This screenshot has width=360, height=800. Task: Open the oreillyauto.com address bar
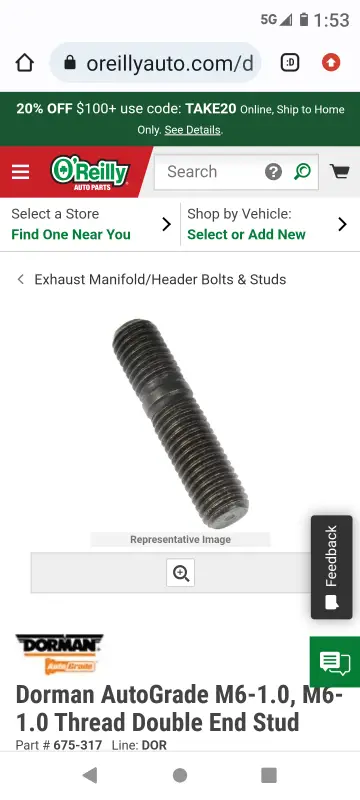156,63
